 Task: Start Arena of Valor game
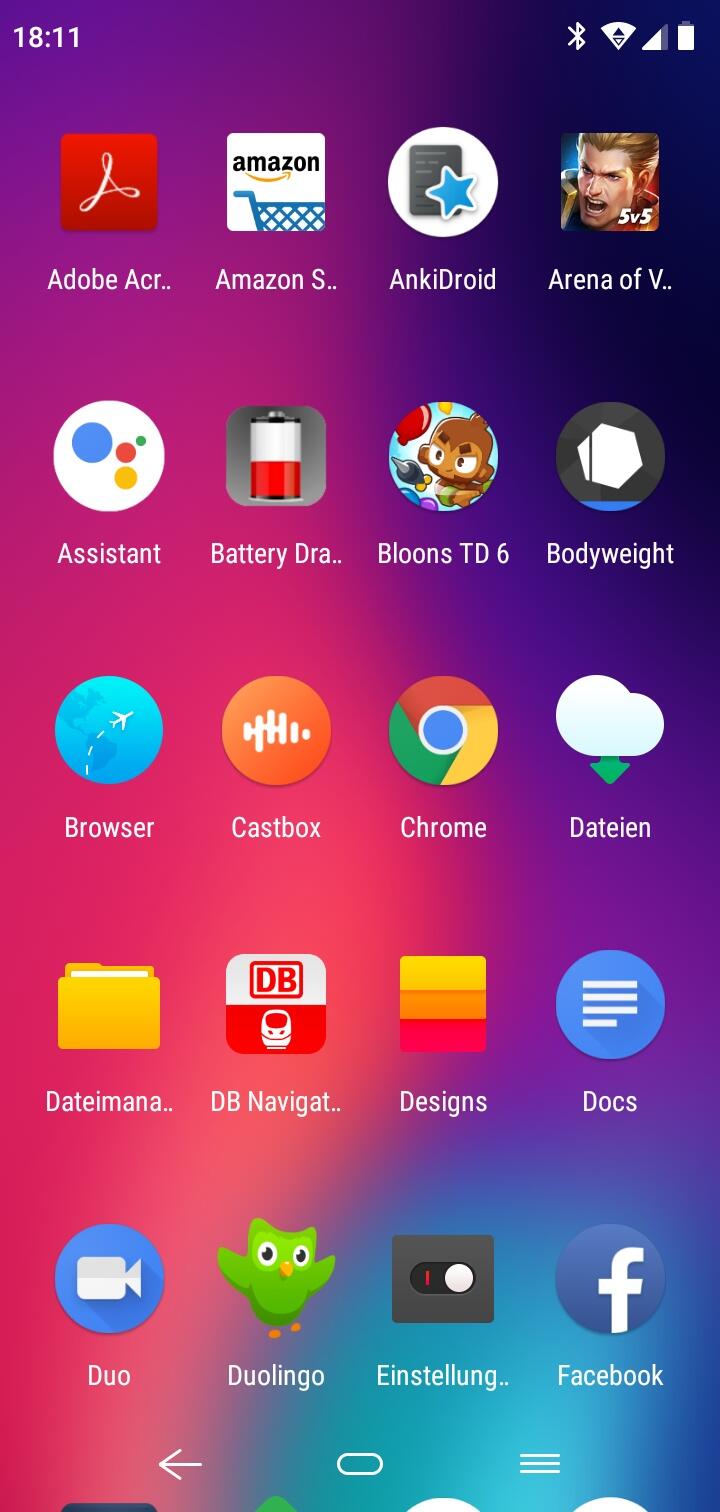pos(610,183)
